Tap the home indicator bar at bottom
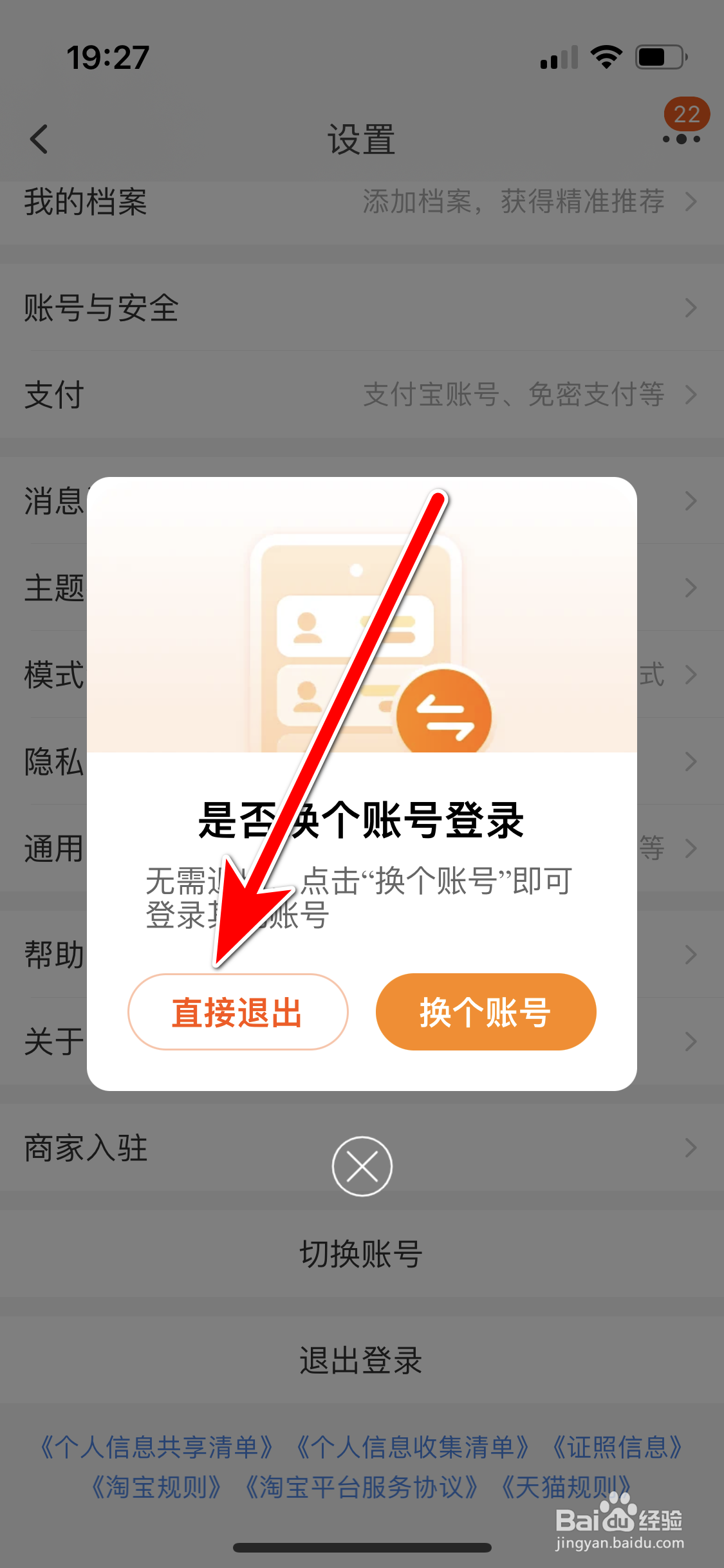This screenshot has width=724, height=1568. (x=362, y=1547)
